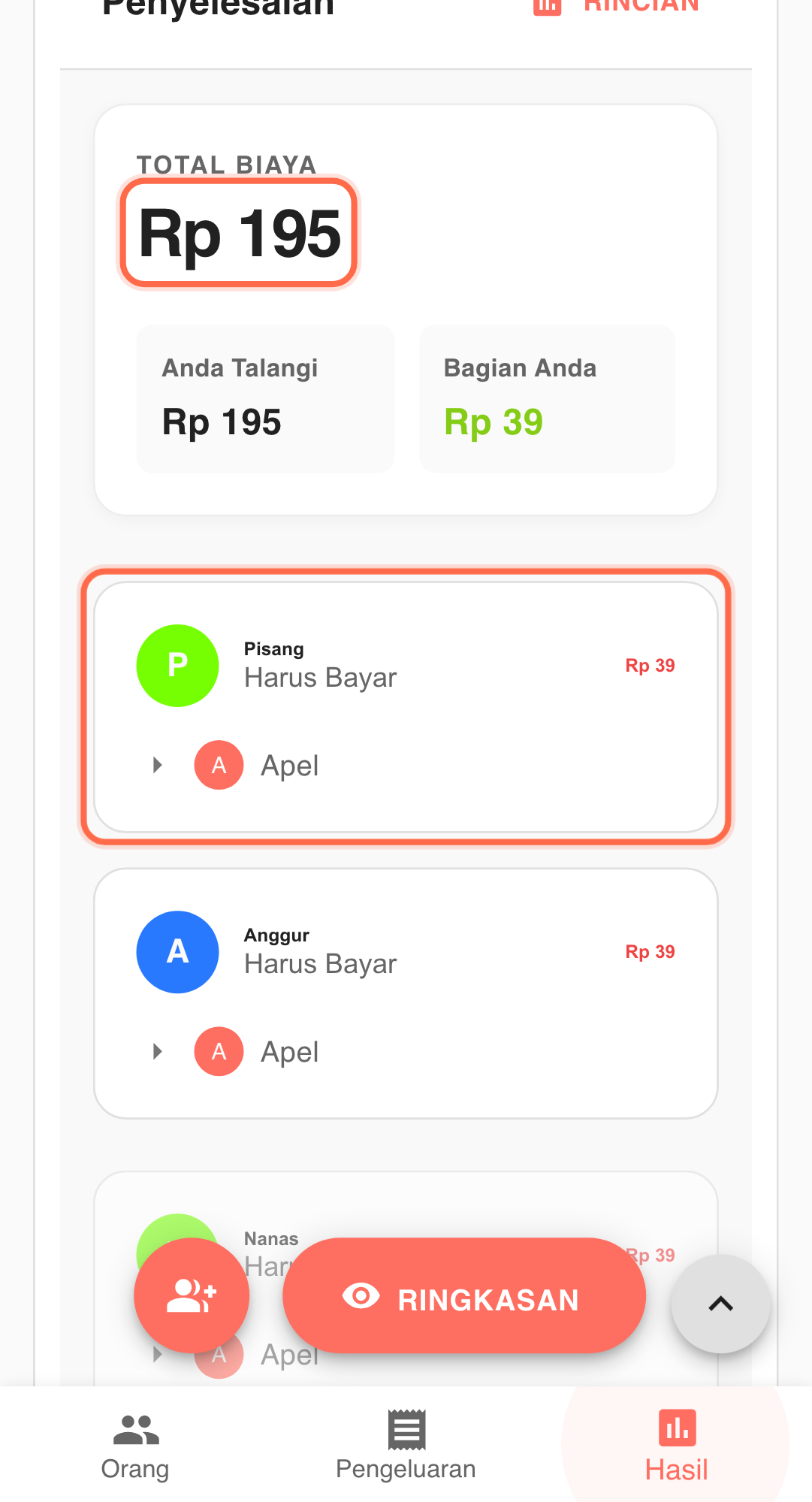Open the RINGKASAN summary
812x1502 pixels.
point(464,1296)
